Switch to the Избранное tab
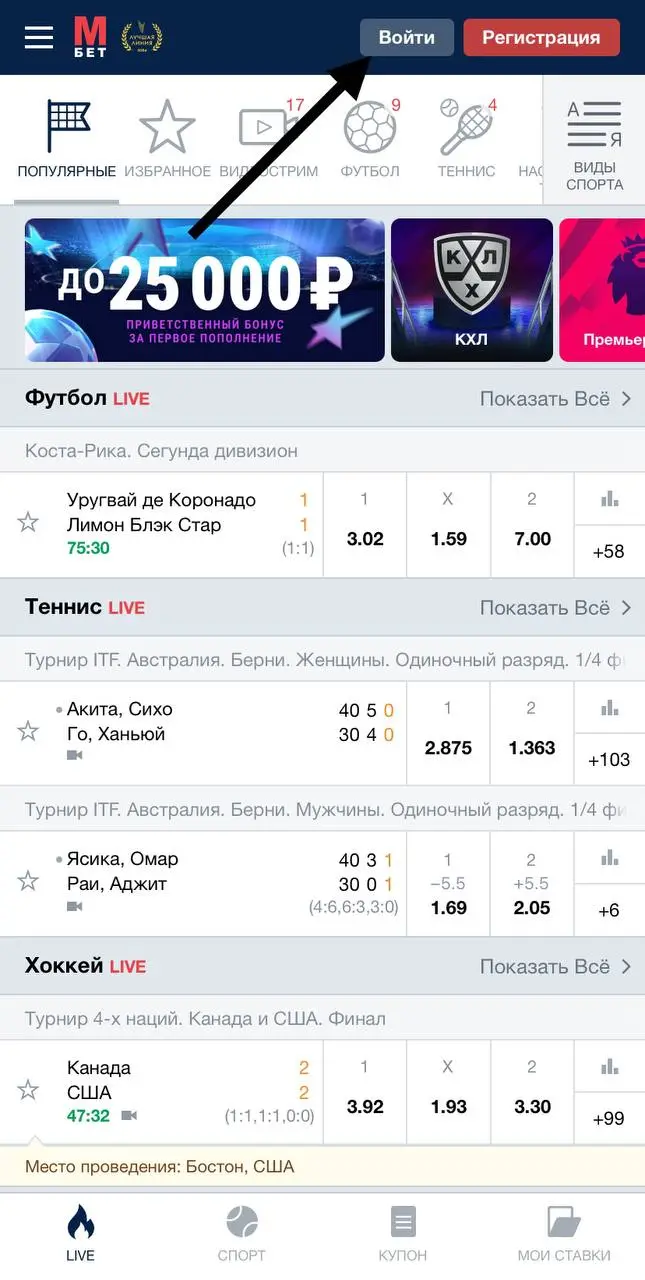Screen dimensions: 645x1280 click(167, 140)
